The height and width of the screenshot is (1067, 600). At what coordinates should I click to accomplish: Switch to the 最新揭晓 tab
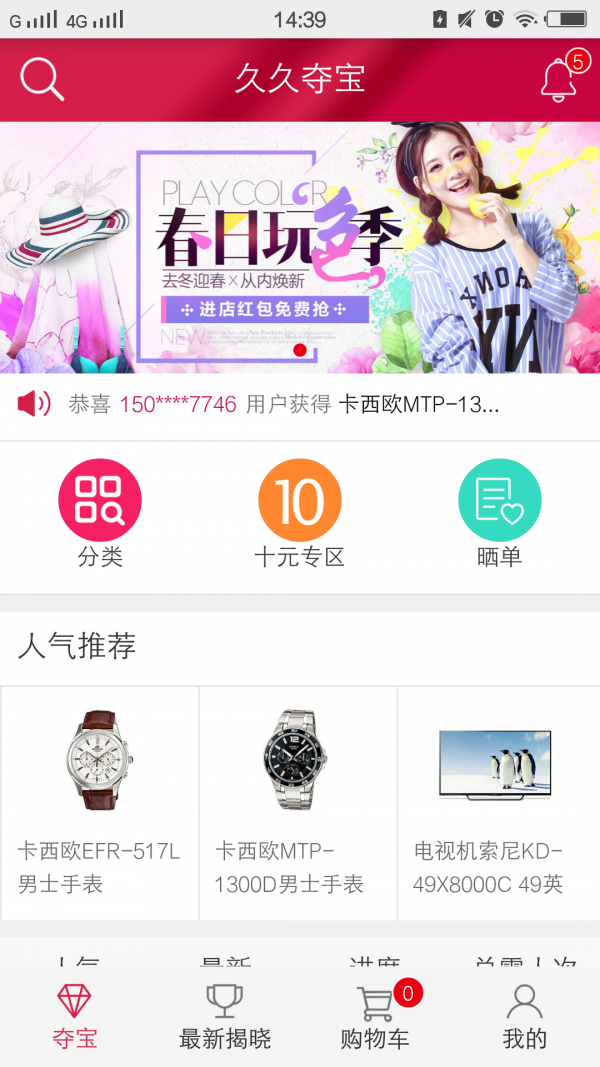click(225, 1017)
